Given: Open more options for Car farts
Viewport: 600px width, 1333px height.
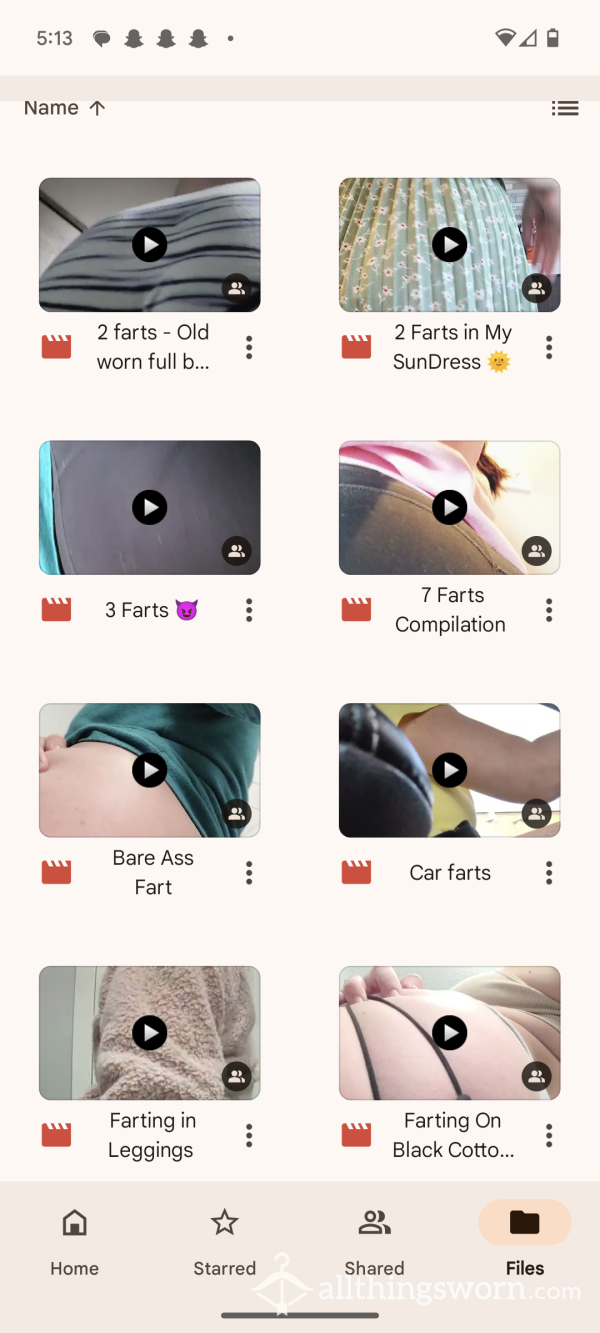Looking at the screenshot, I should (549, 873).
